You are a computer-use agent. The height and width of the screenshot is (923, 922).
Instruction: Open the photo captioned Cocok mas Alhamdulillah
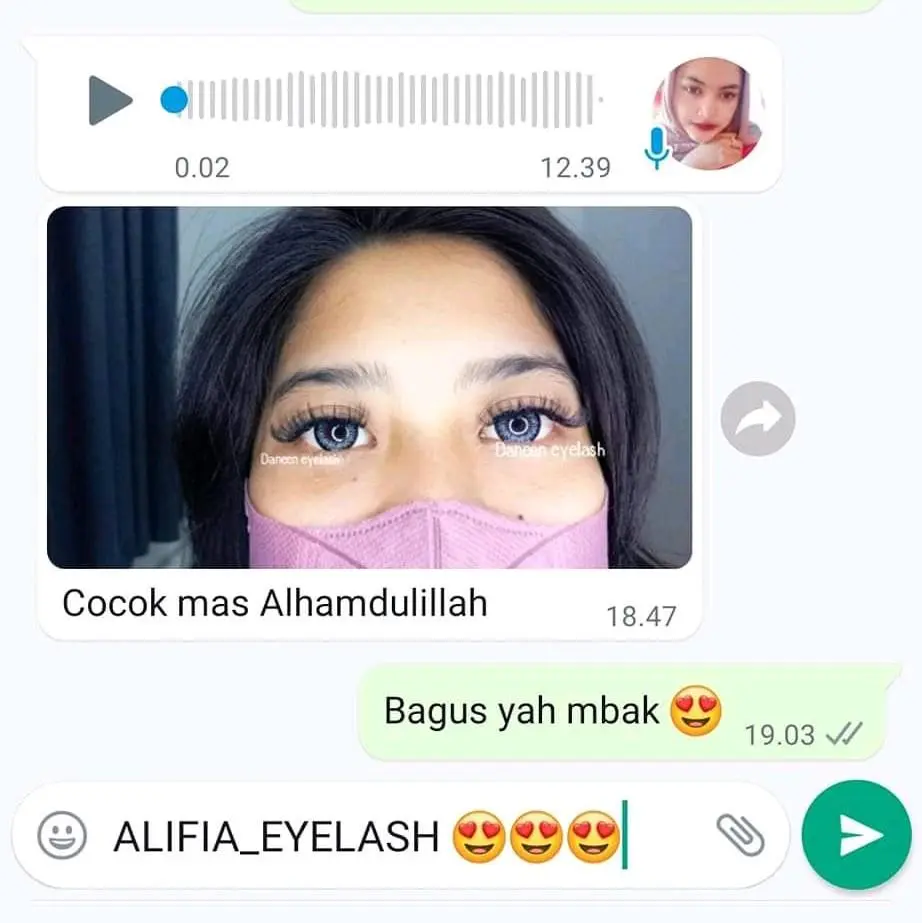[x=369, y=387]
